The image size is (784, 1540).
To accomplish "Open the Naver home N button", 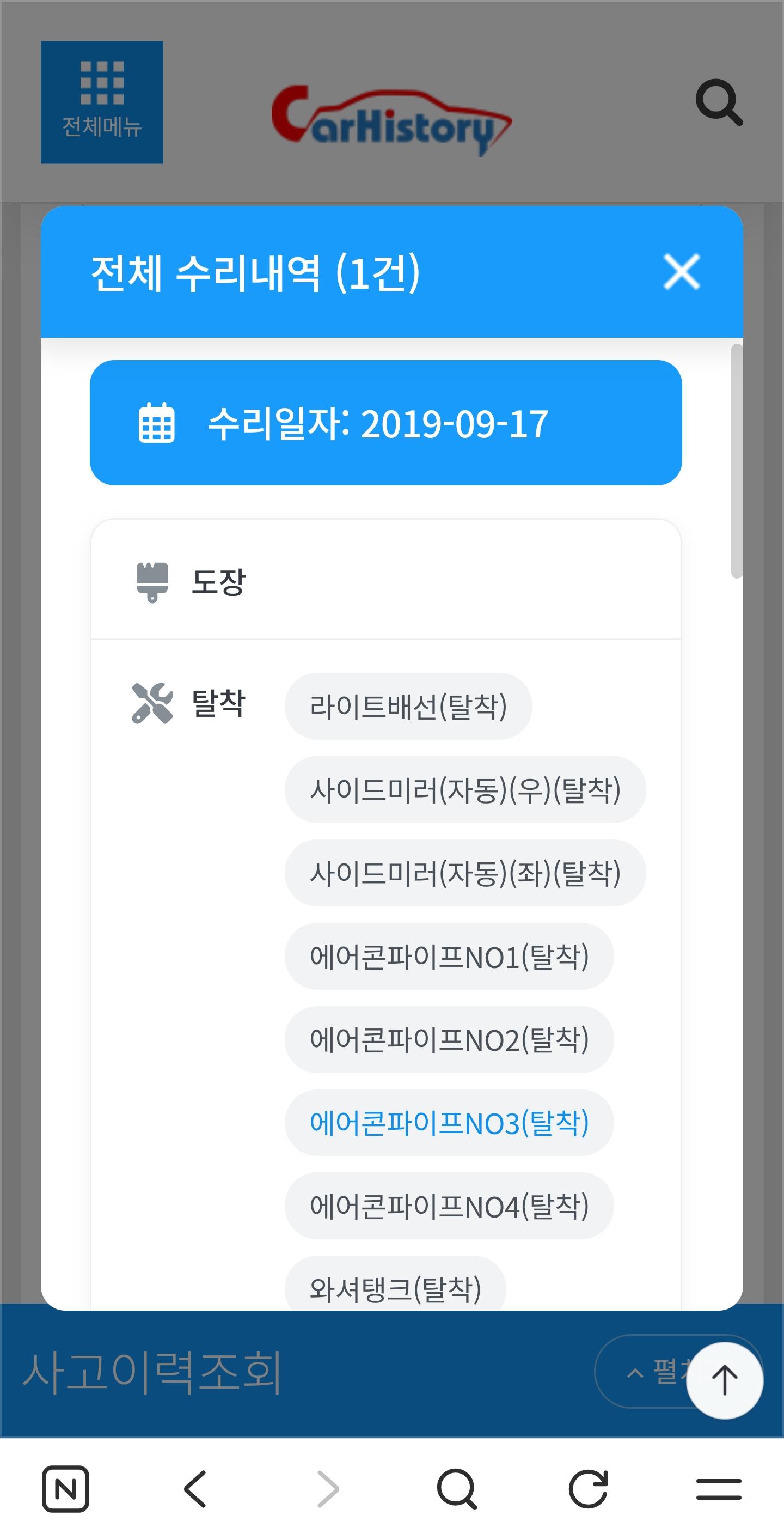I will [x=66, y=1489].
